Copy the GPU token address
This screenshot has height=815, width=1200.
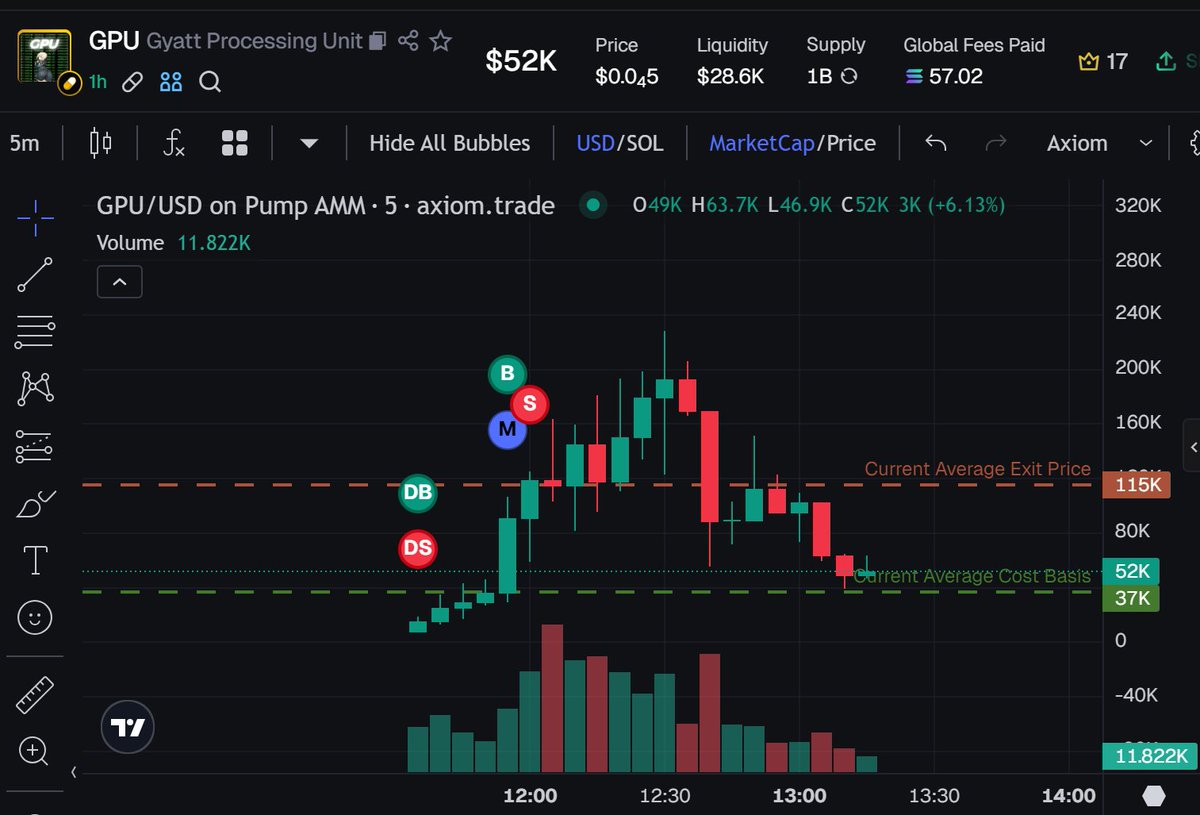click(377, 41)
